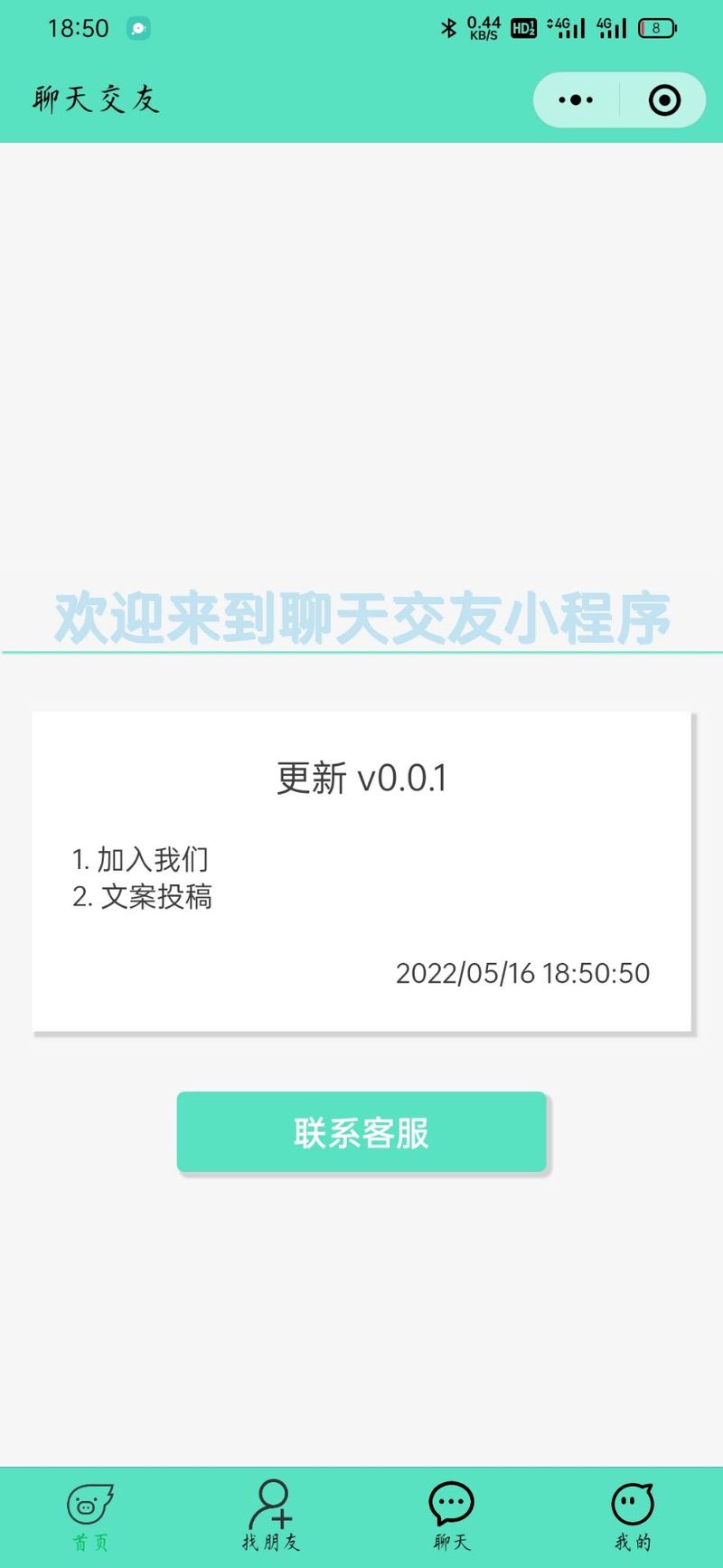This screenshot has height=1568, width=723.
Task: Switch to the 首页 tab
Action: click(90, 1518)
